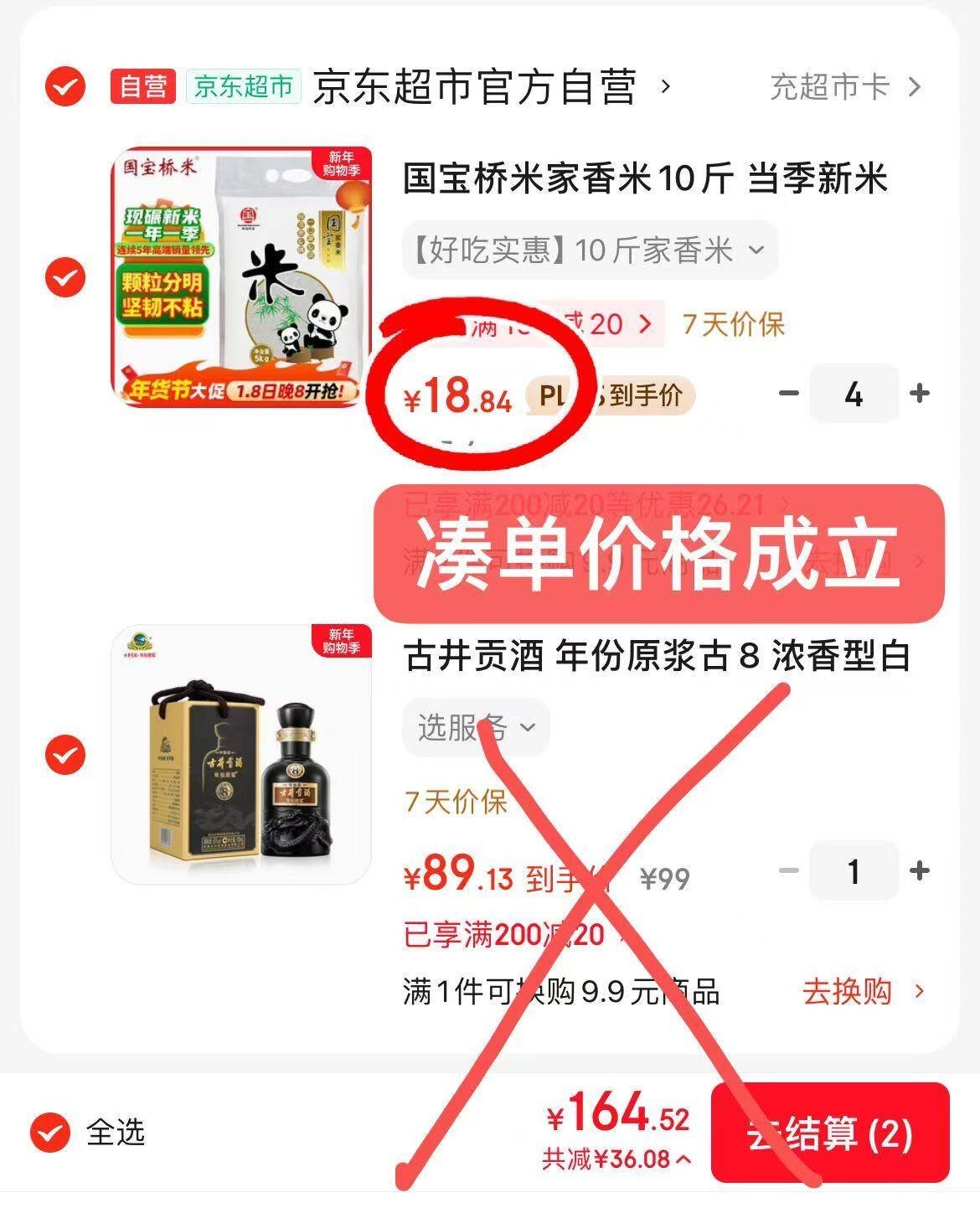Open the 国宝桥米 rice product image

point(242,277)
